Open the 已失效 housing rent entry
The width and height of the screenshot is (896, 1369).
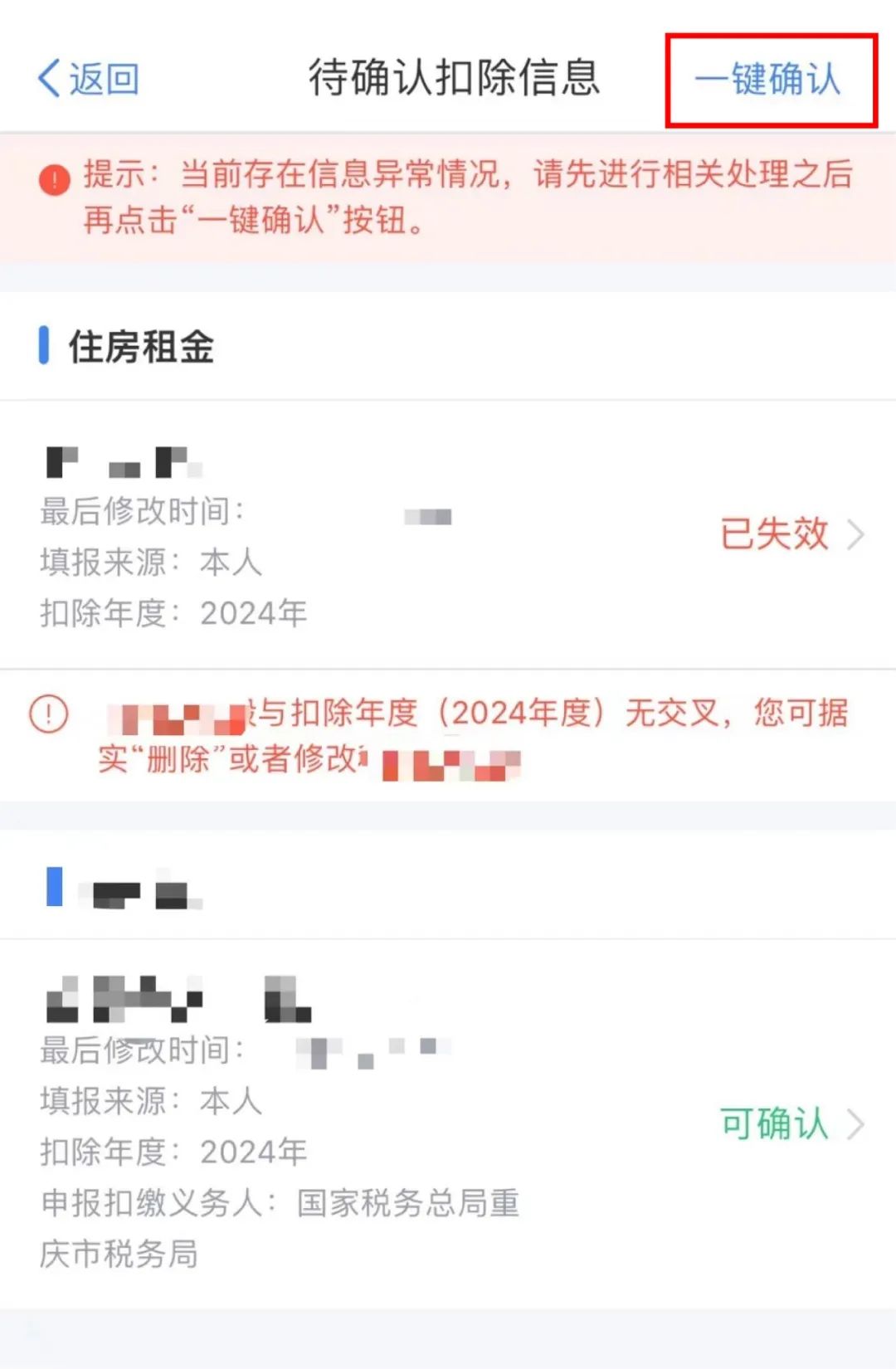pos(791,533)
